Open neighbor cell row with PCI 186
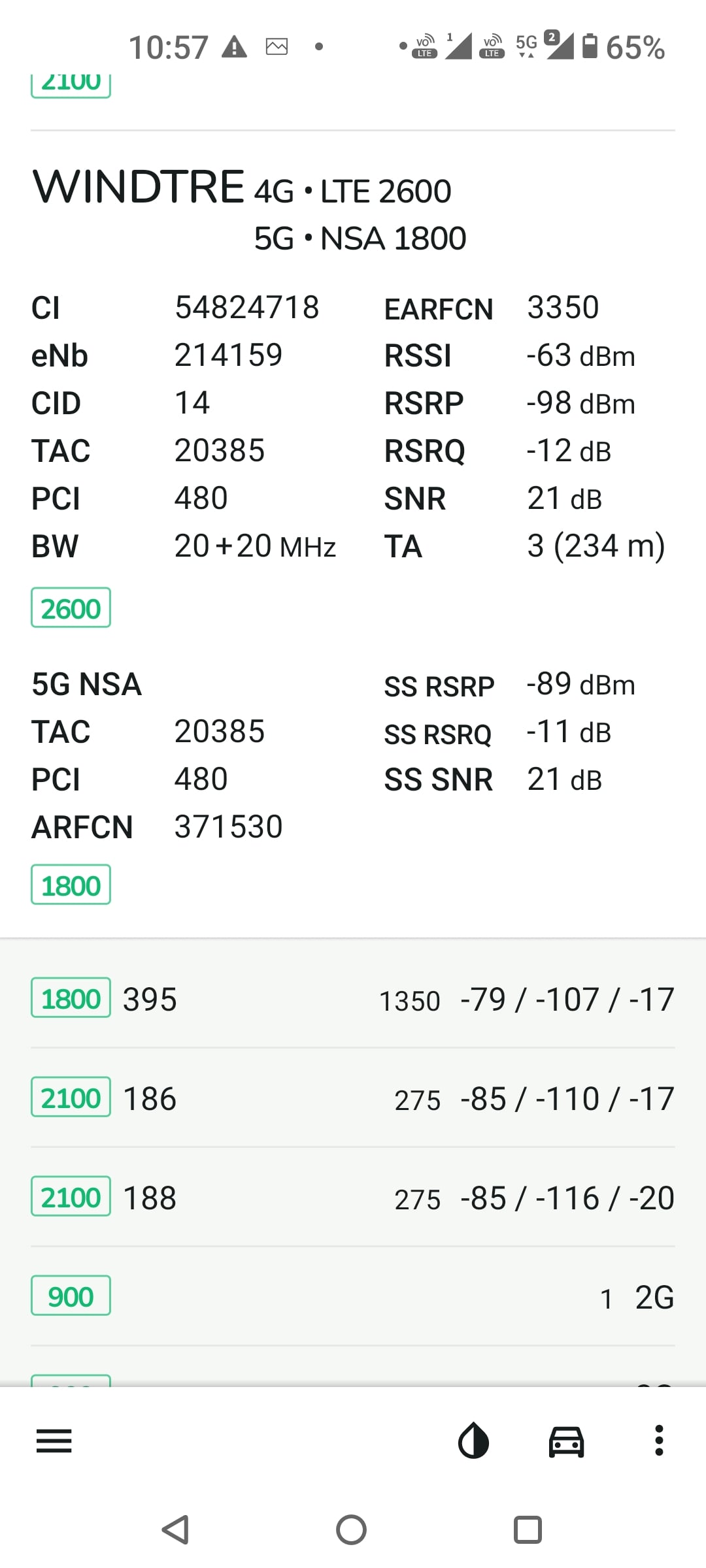Image resolution: width=706 pixels, height=1568 pixels. (353, 1098)
